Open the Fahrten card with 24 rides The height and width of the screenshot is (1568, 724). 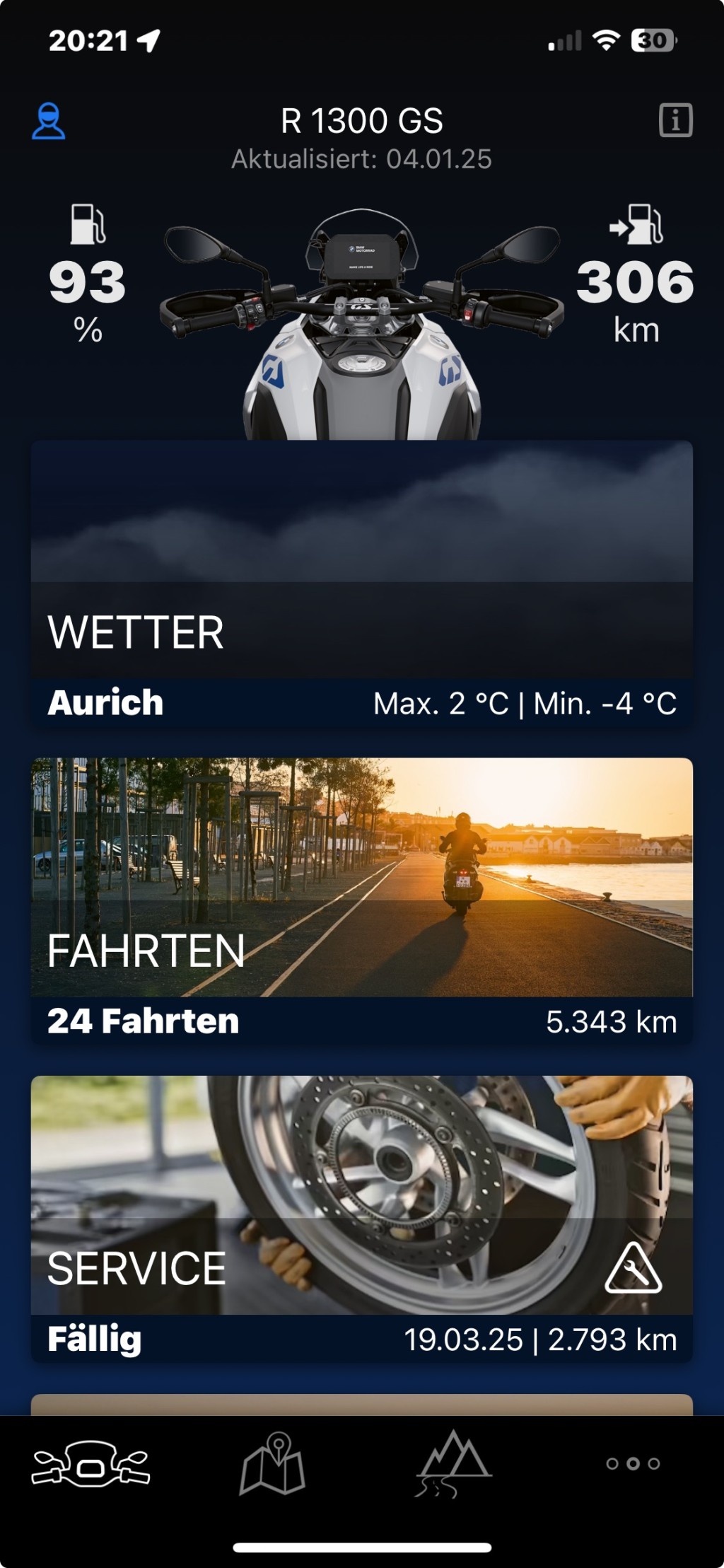[x=361, y=900]
